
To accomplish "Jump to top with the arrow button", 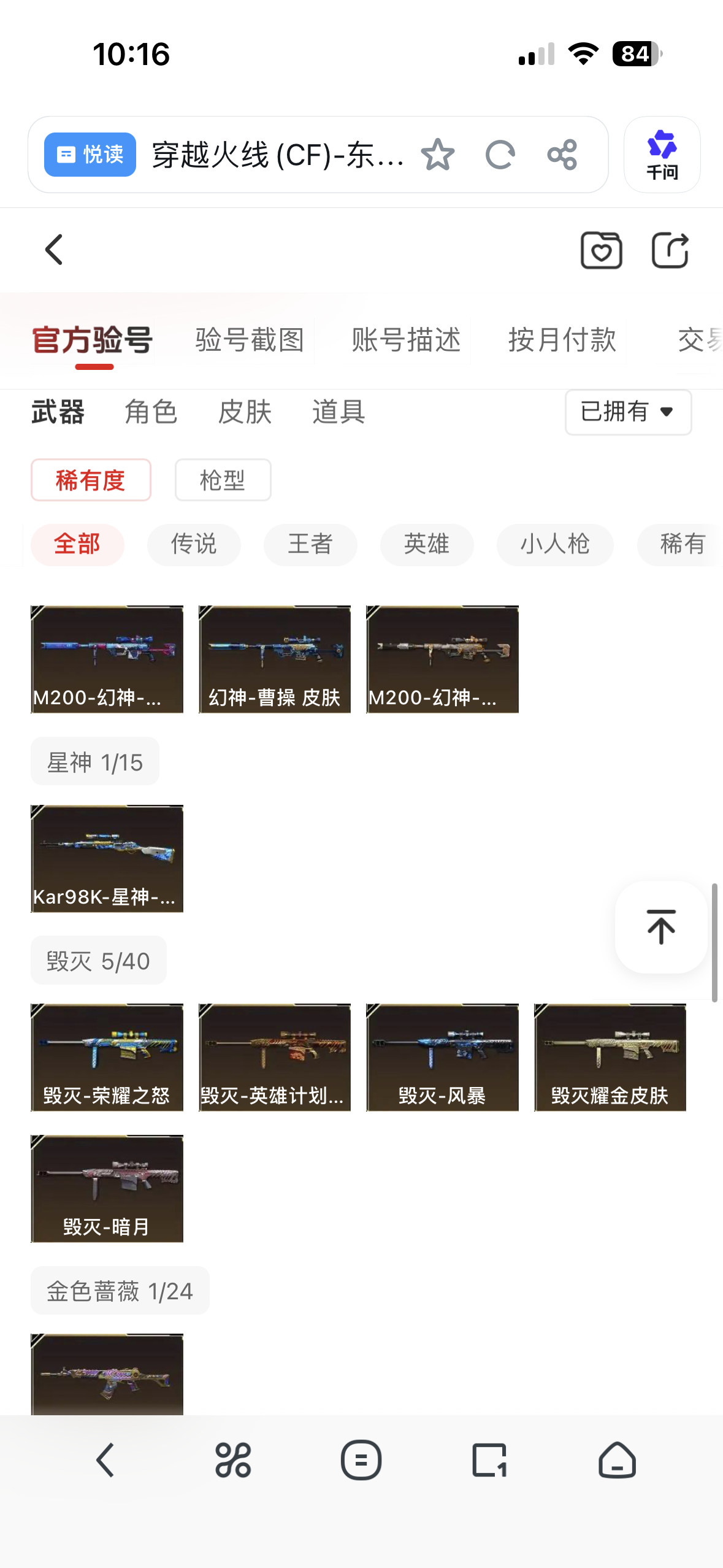I will coord(661,926).
